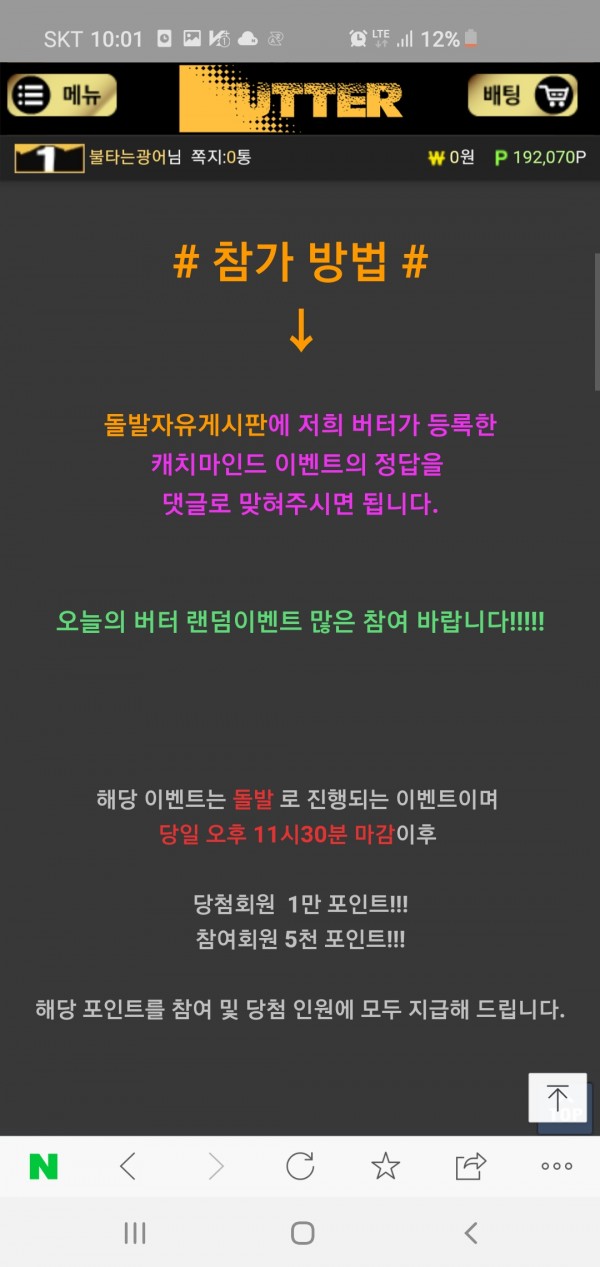
Task: Bookmark this page with the star
Action: point(385,1166)
